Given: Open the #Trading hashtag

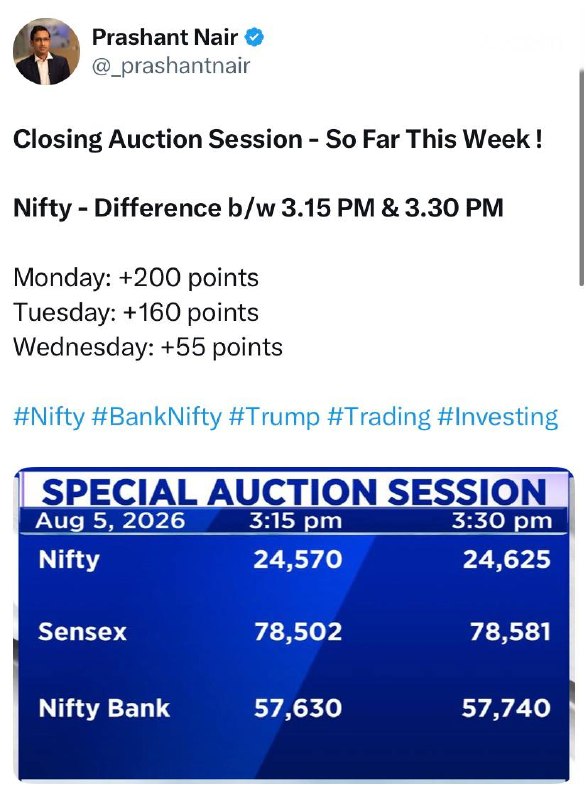Looking at the screenshot, I should [x=379, y=417].
